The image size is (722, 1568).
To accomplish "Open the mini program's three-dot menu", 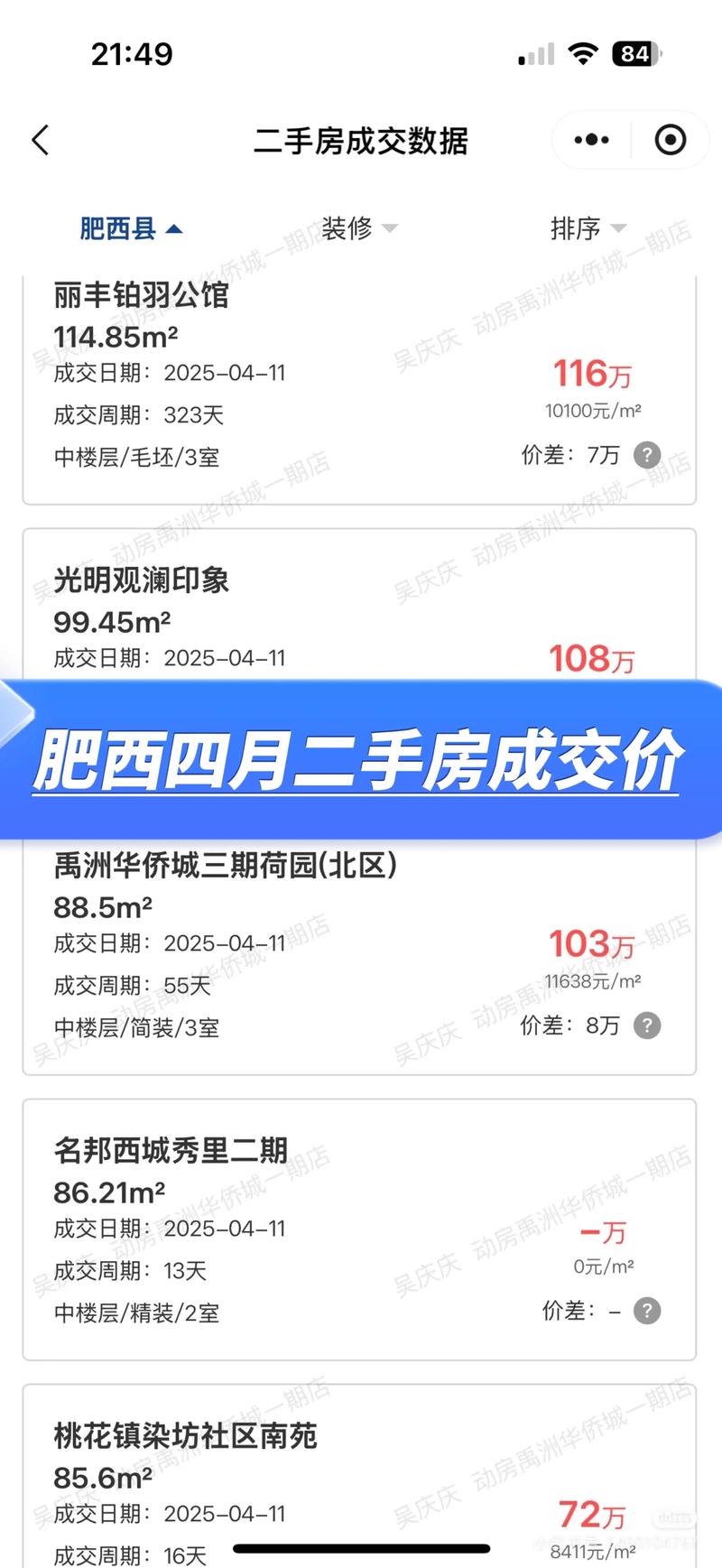I will click(592, 140).
